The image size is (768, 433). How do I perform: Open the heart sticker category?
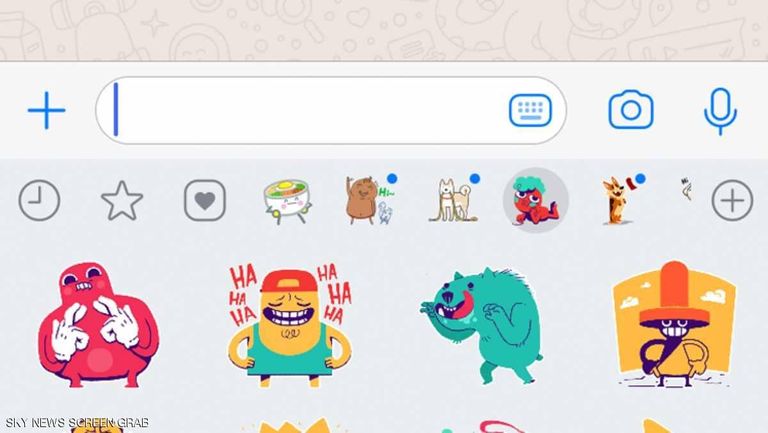click(204, 201)
